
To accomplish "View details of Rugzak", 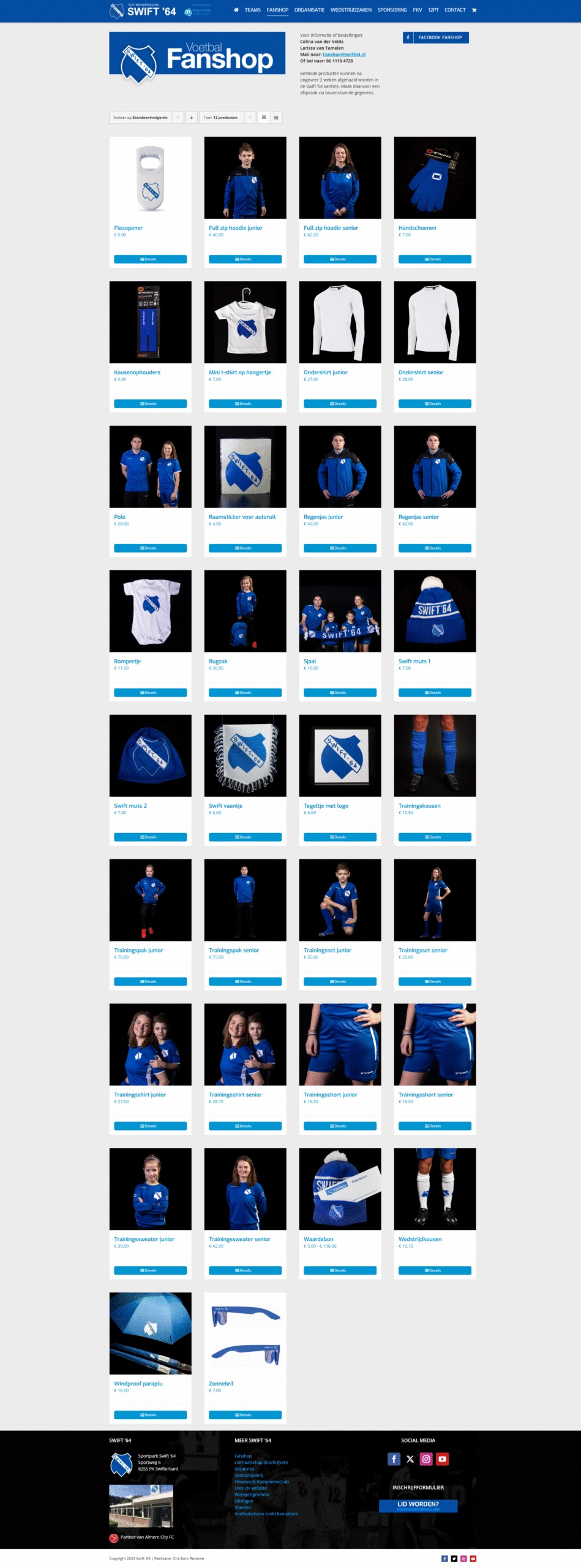I will pos(245,693).
